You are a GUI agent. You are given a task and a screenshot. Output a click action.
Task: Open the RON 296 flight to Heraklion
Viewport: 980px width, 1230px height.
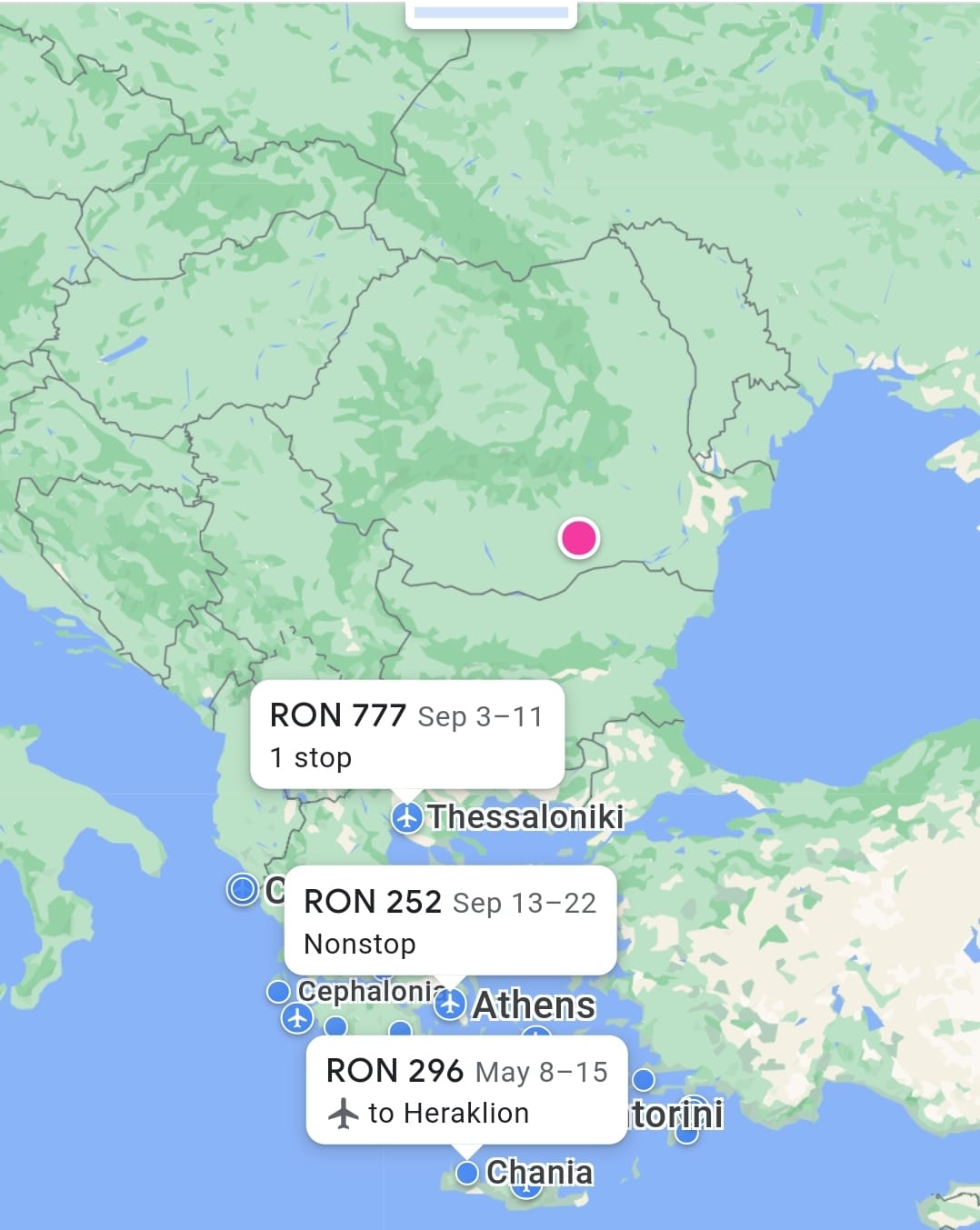click(466, 1089)
